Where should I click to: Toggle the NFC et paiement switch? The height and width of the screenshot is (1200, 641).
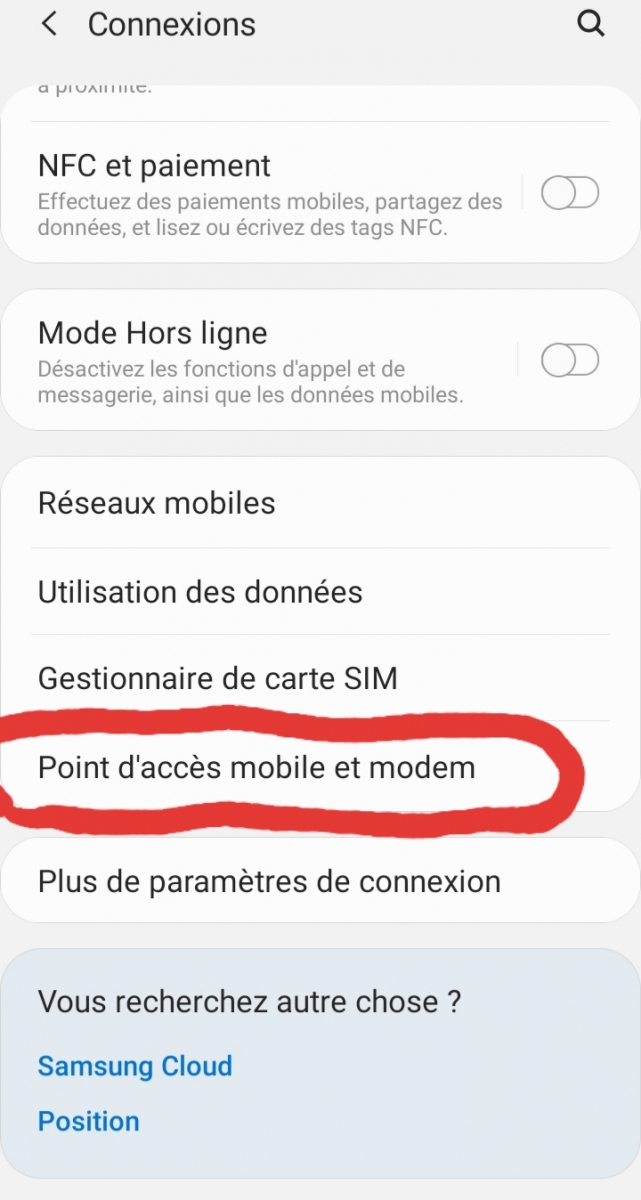click(570, 193)
